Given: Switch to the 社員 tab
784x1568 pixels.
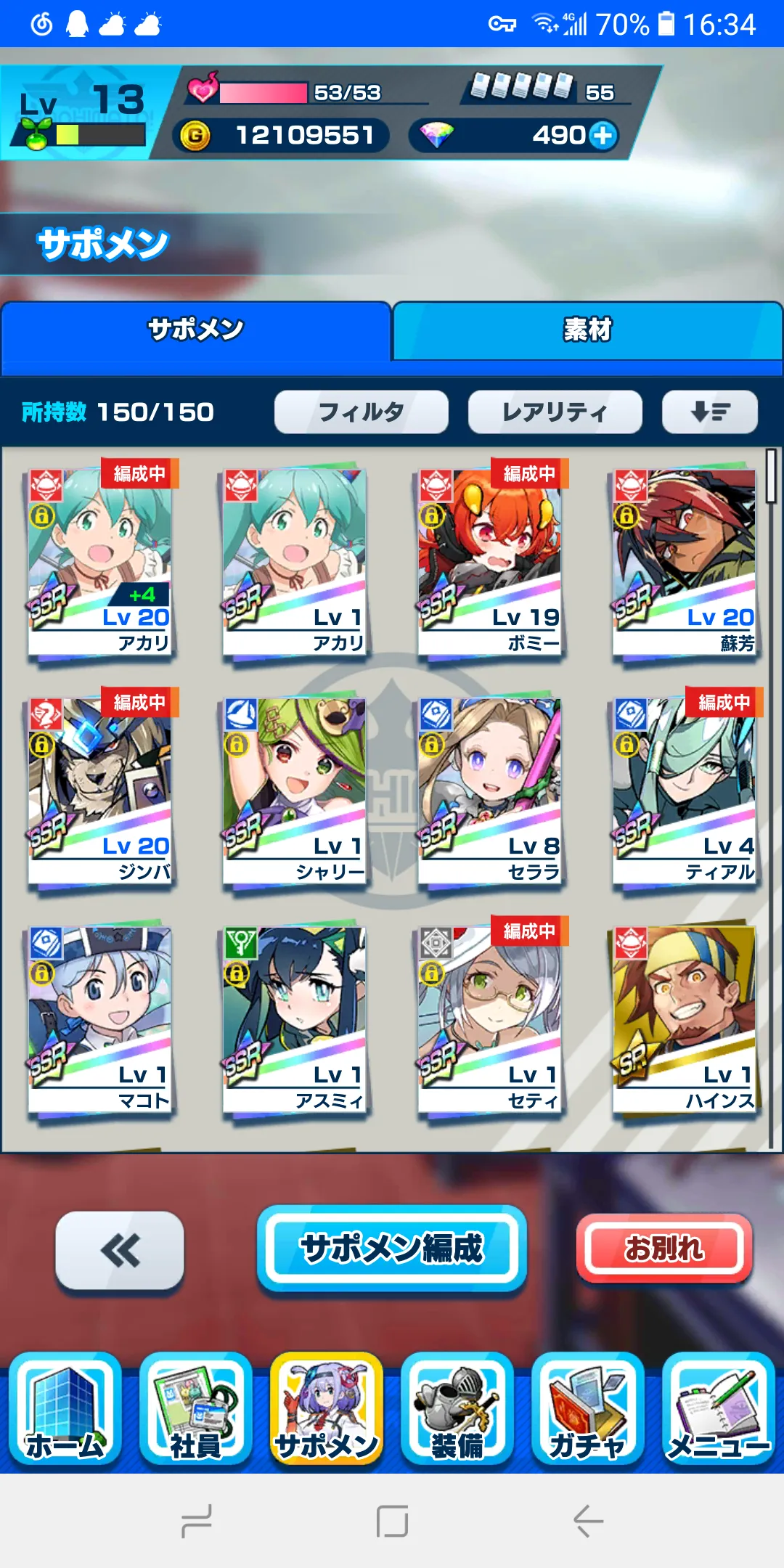Looking at the screenshot, I should 196,1410.
